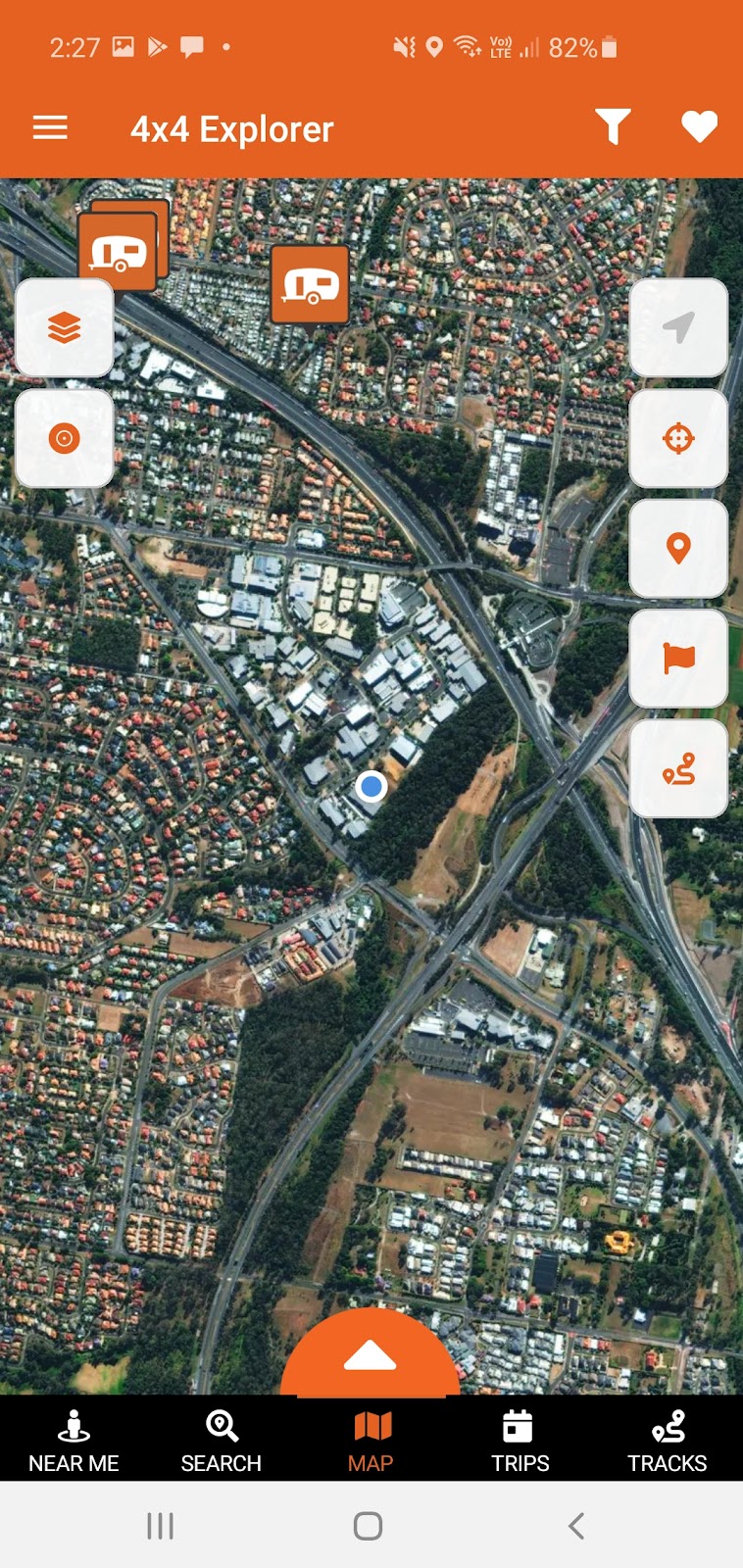The height and width of the screenshot is (1568, 743).
Task: Expand the bottom panel with up arrow
Action: [371, 1354]
